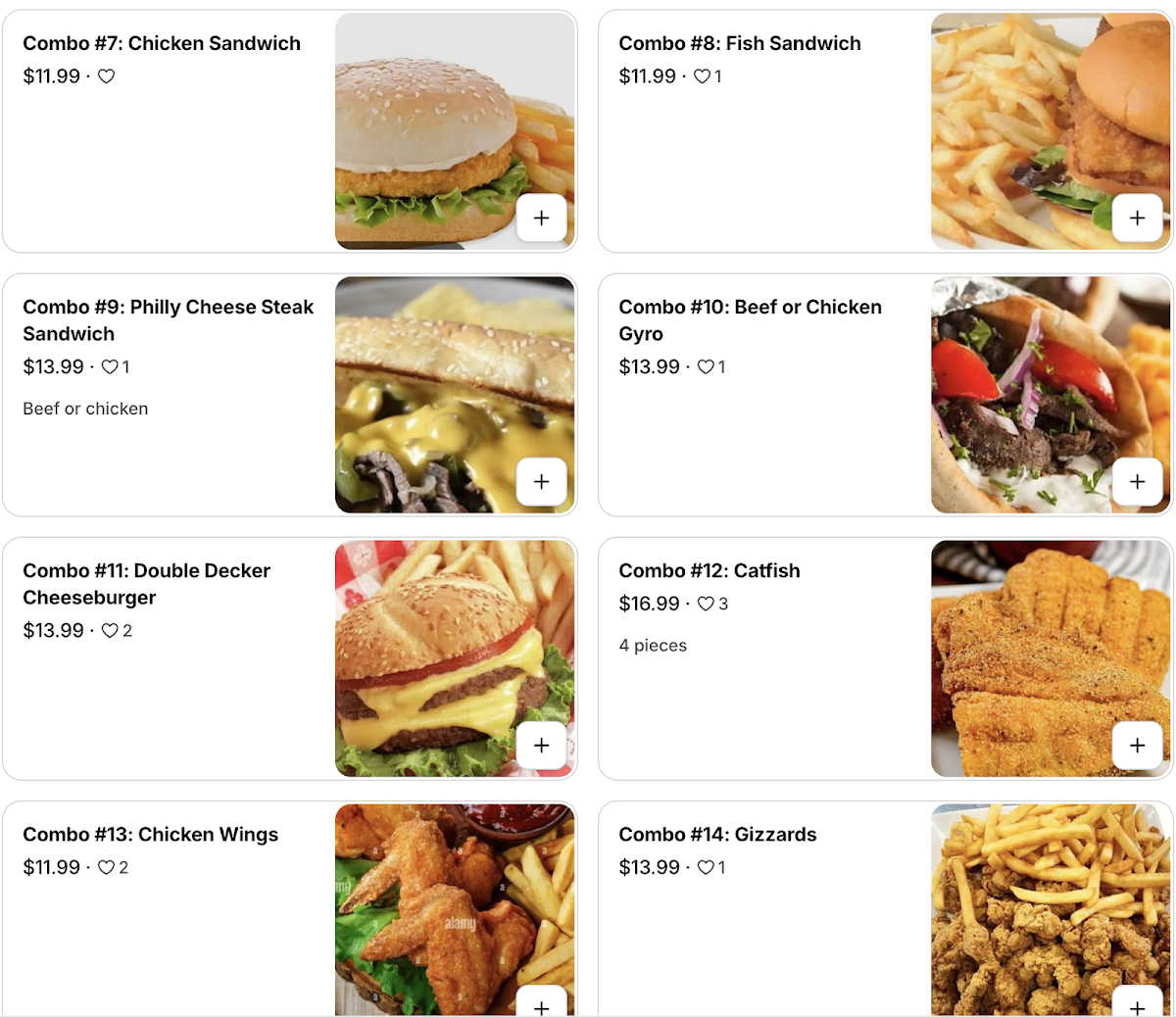This screenshot has height=1017, width=1176.
Task: Like Combo #14 Gizzards
Action: pos(707,868)
